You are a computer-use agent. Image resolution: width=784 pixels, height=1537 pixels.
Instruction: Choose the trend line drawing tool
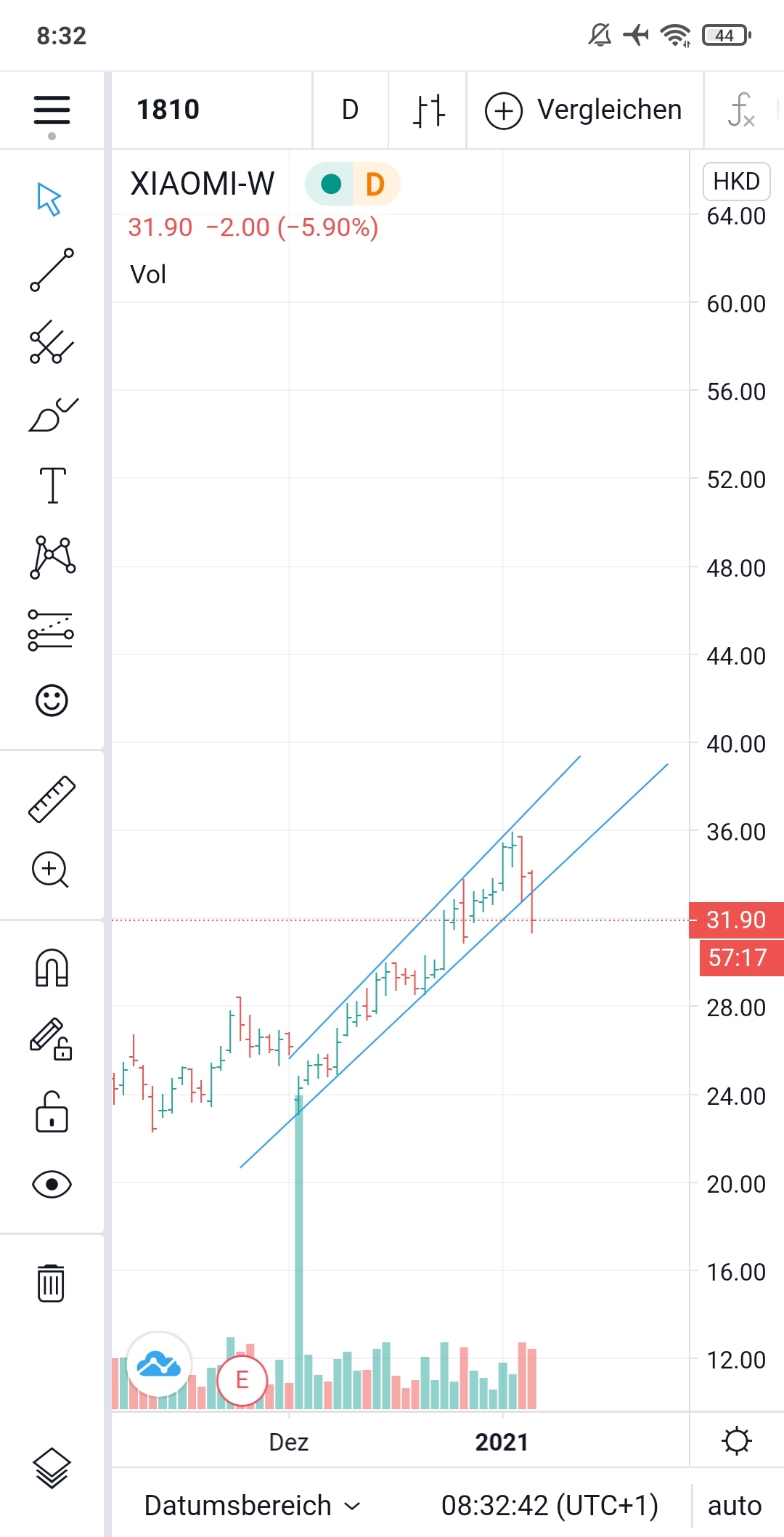pyautogui.click(x=52, y=269)
